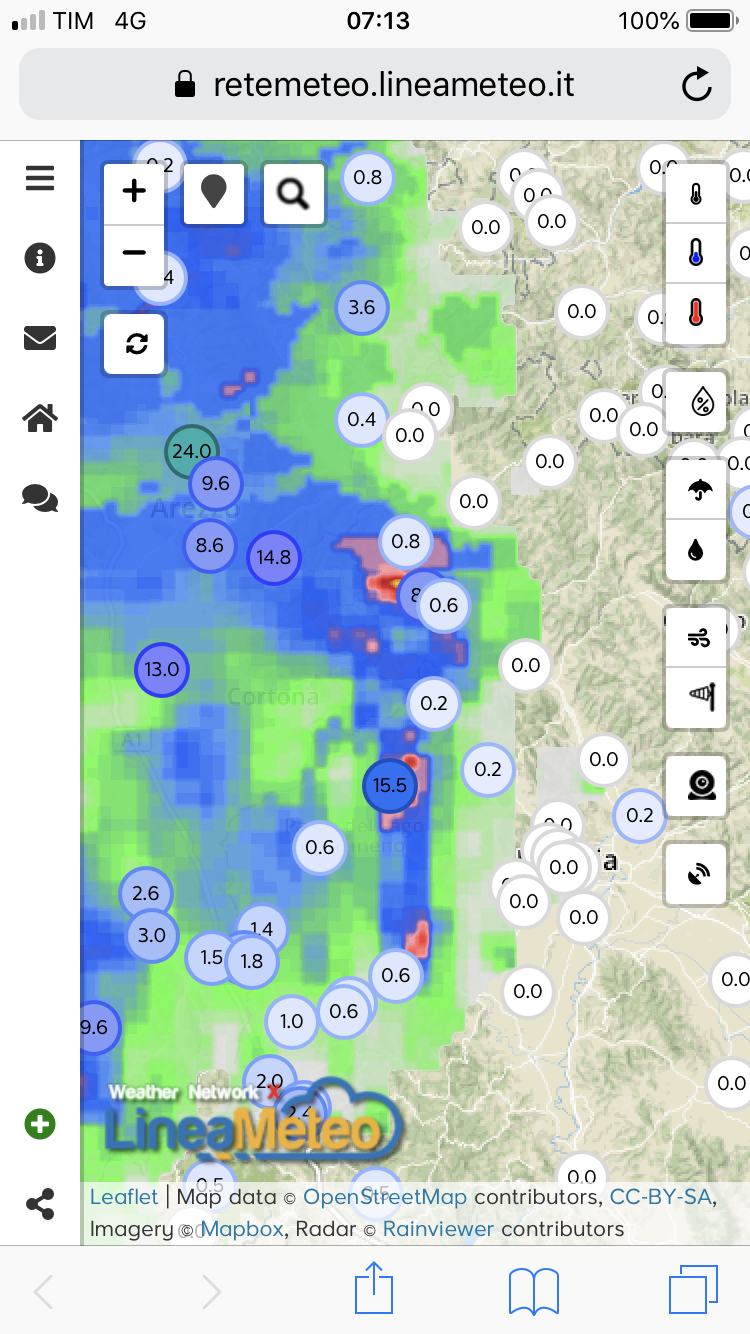Search a location with the magnifier
Image resolution: width=750 pixels, height=1334 pixels.
293,192
